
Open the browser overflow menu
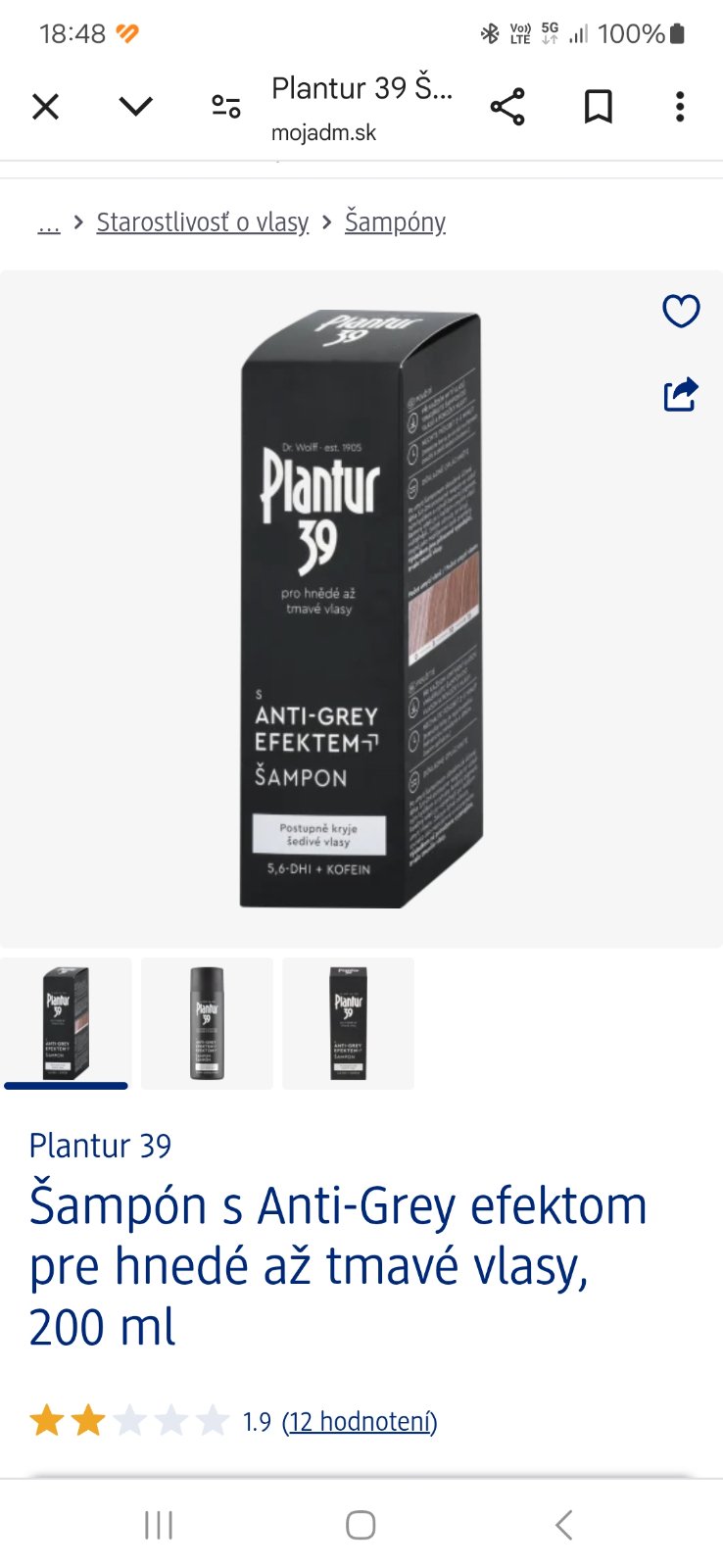tap(680, 107)
